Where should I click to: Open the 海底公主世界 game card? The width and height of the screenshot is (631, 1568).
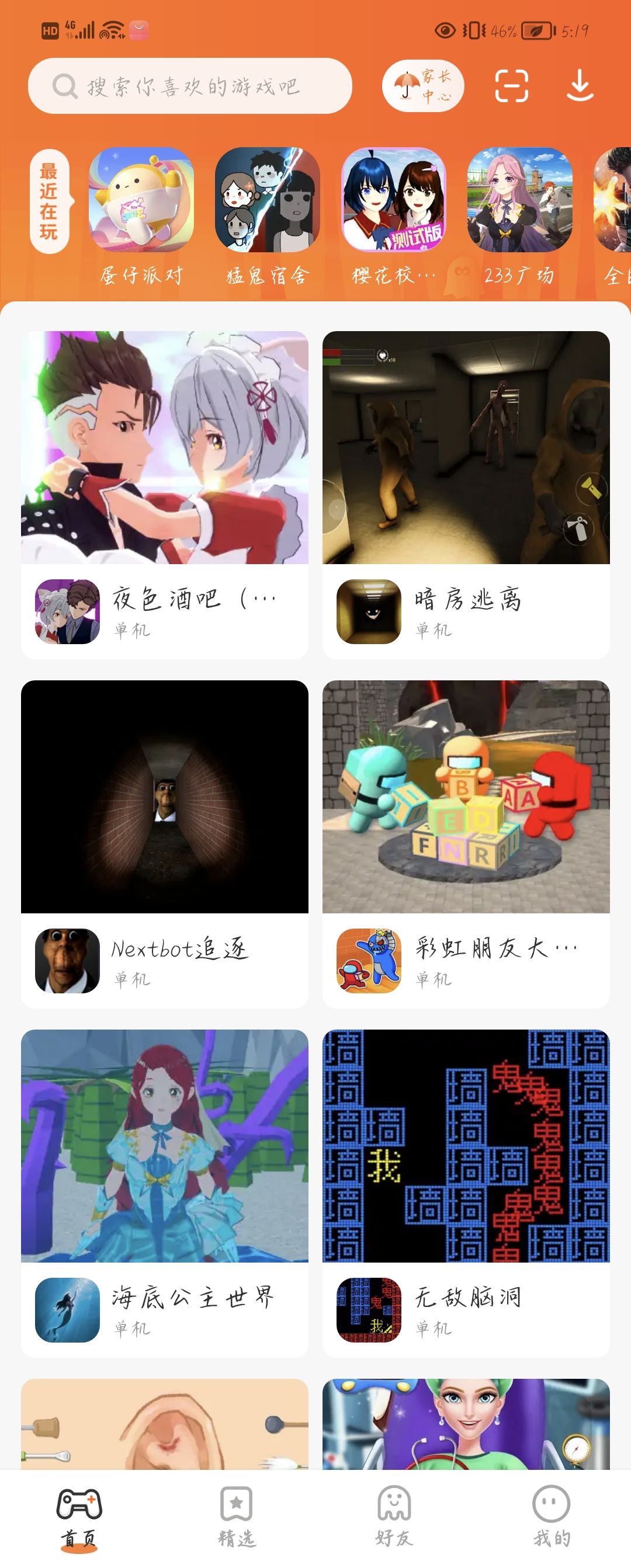tap(164, 1193)
